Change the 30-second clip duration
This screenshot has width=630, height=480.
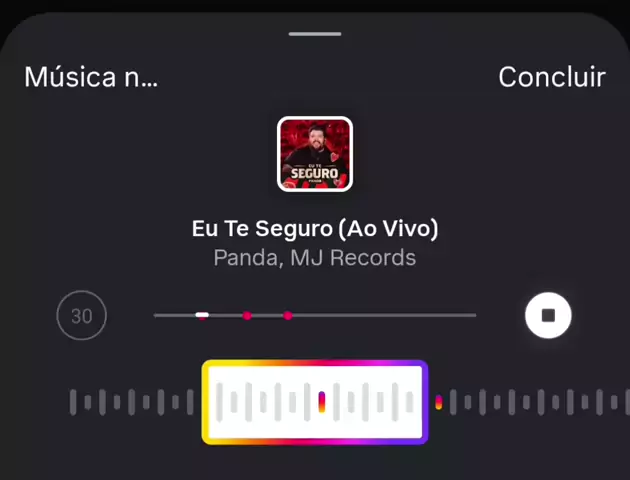81,316
